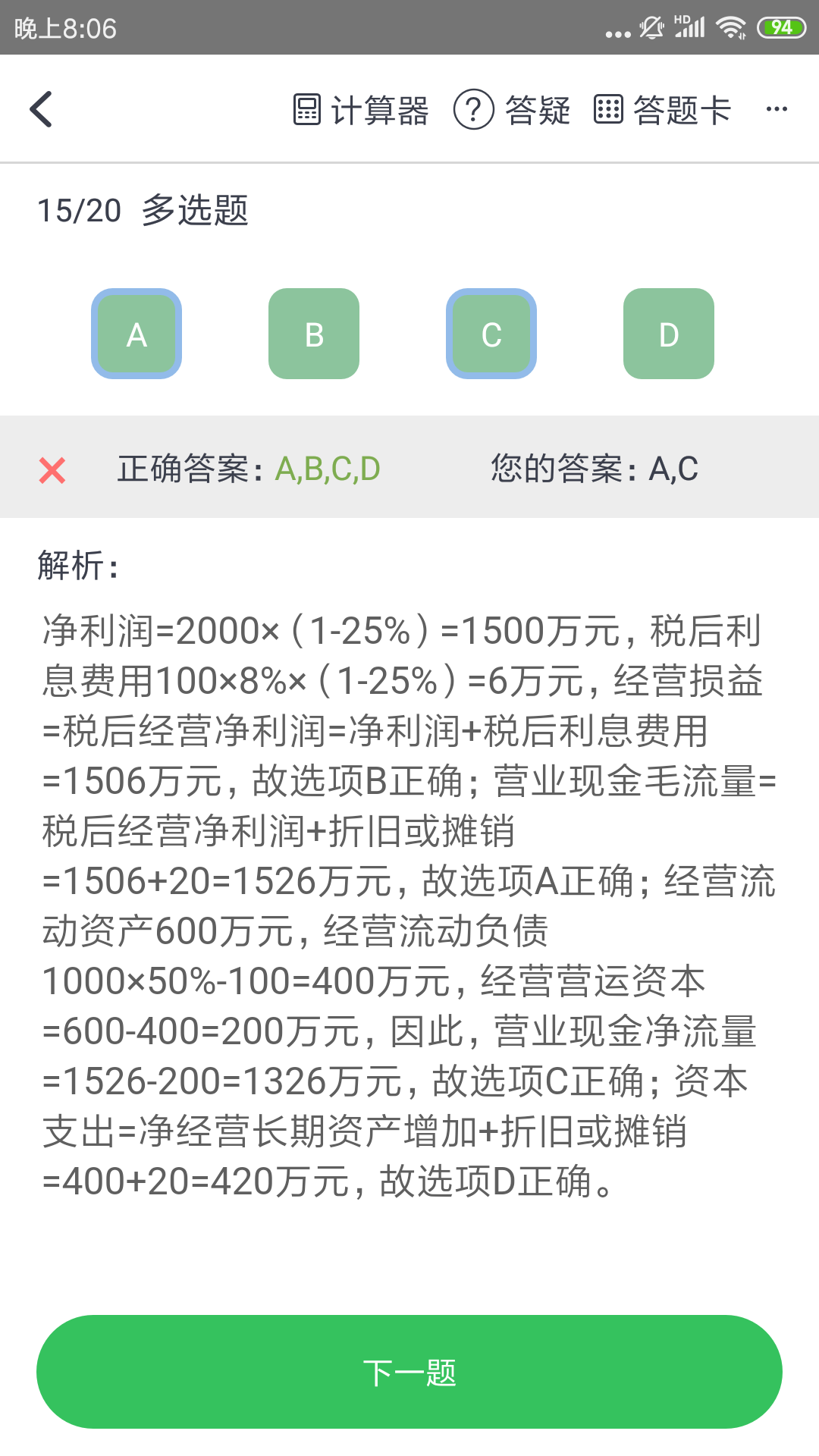This screenshot has height=1456, width=819.
Task: Open the 答题卡 answer sheet
Action: click(662, 110)
